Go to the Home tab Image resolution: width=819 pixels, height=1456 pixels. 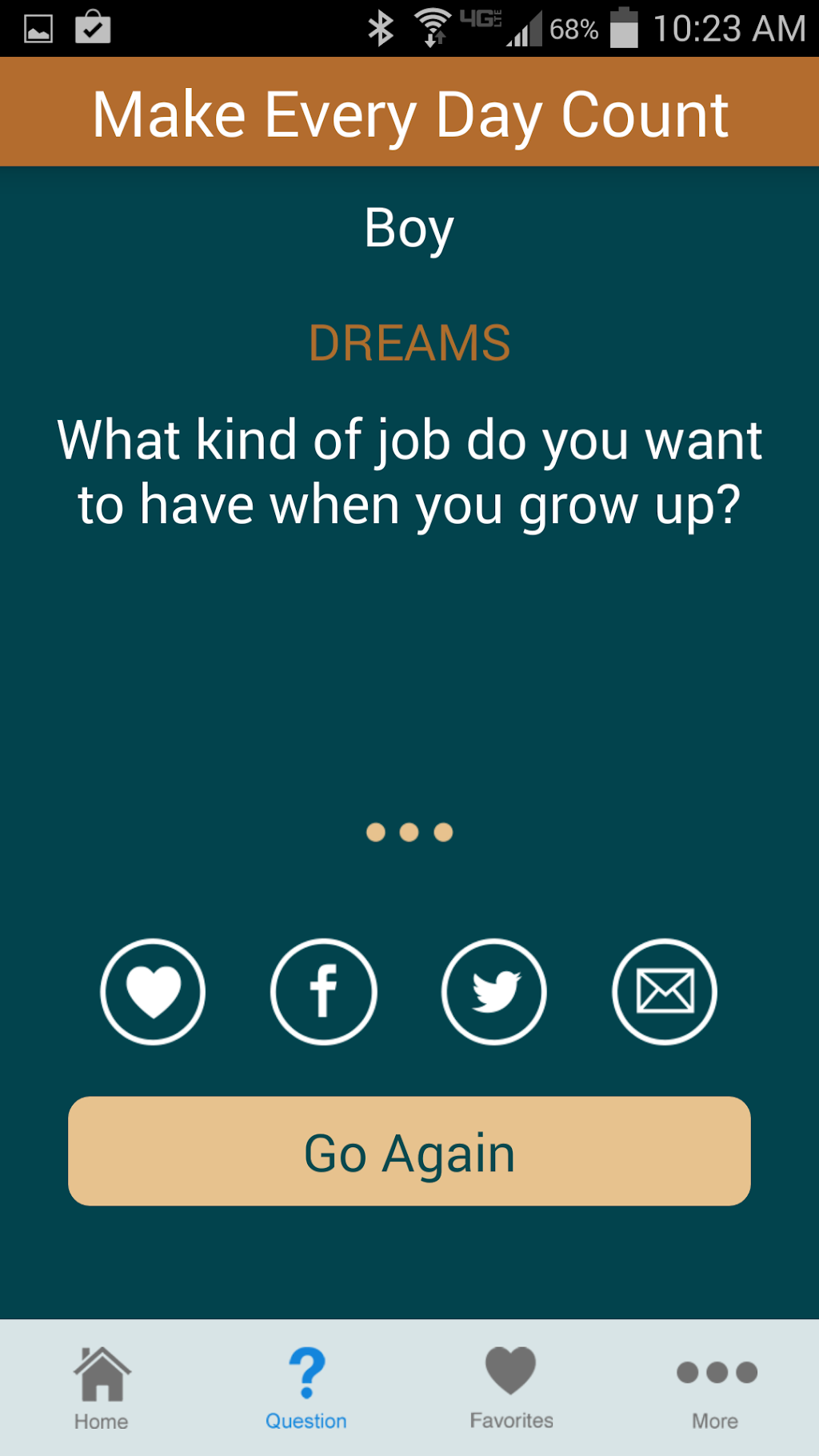coord(102,1387)
